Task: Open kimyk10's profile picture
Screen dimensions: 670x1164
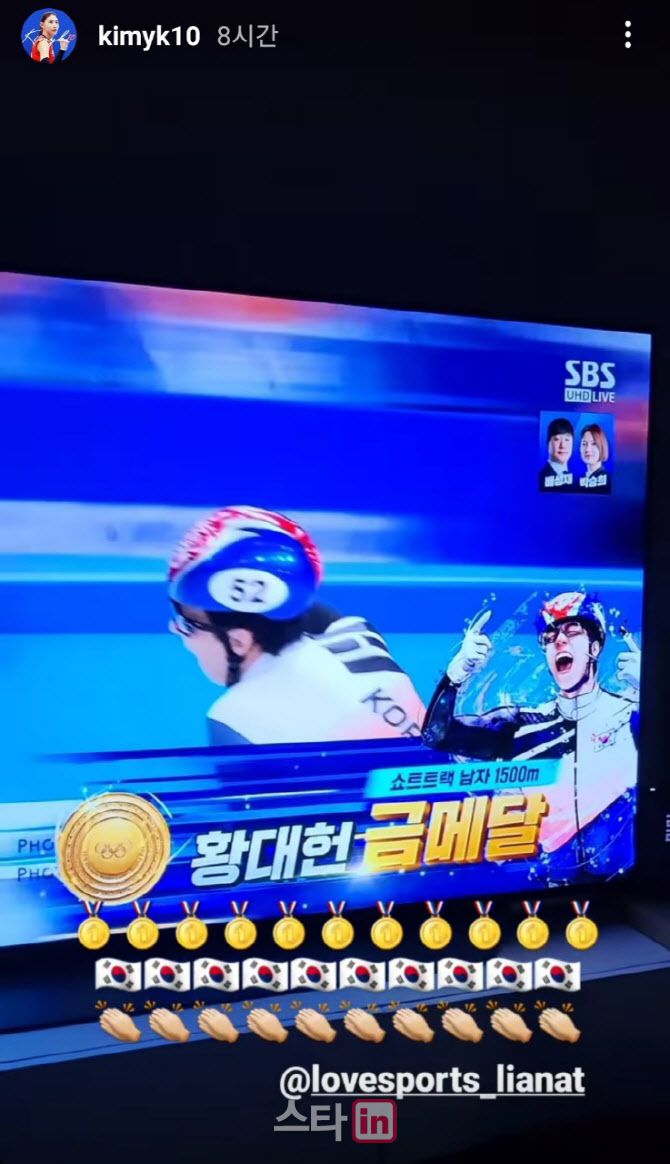Action: click(x=49, y=36)
